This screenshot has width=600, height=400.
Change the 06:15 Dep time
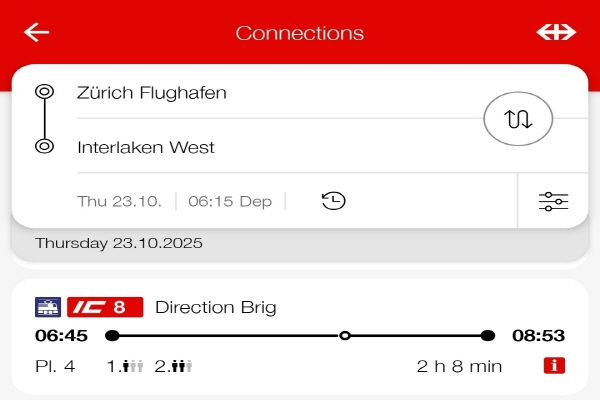point(230,201)
